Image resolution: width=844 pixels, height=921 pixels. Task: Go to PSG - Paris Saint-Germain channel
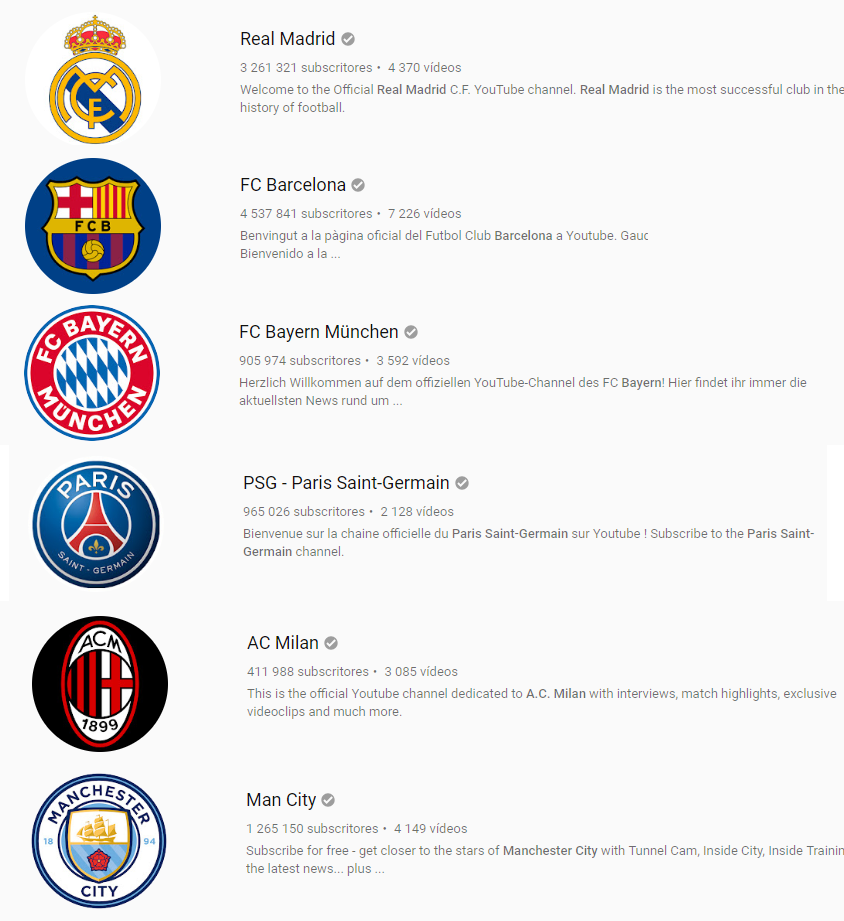tap(346, 483)
